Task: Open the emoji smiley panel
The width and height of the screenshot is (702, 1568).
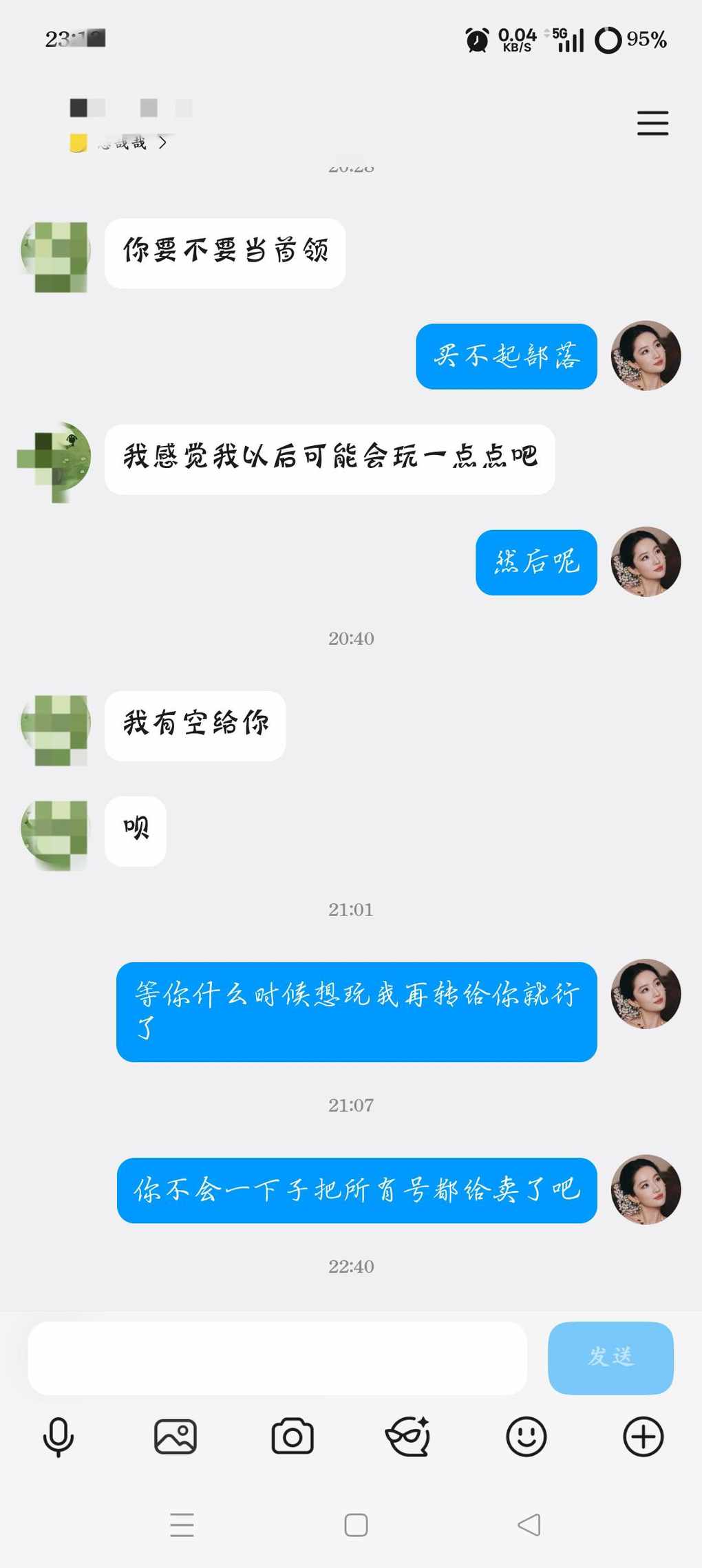Action: coord(526,1437)
